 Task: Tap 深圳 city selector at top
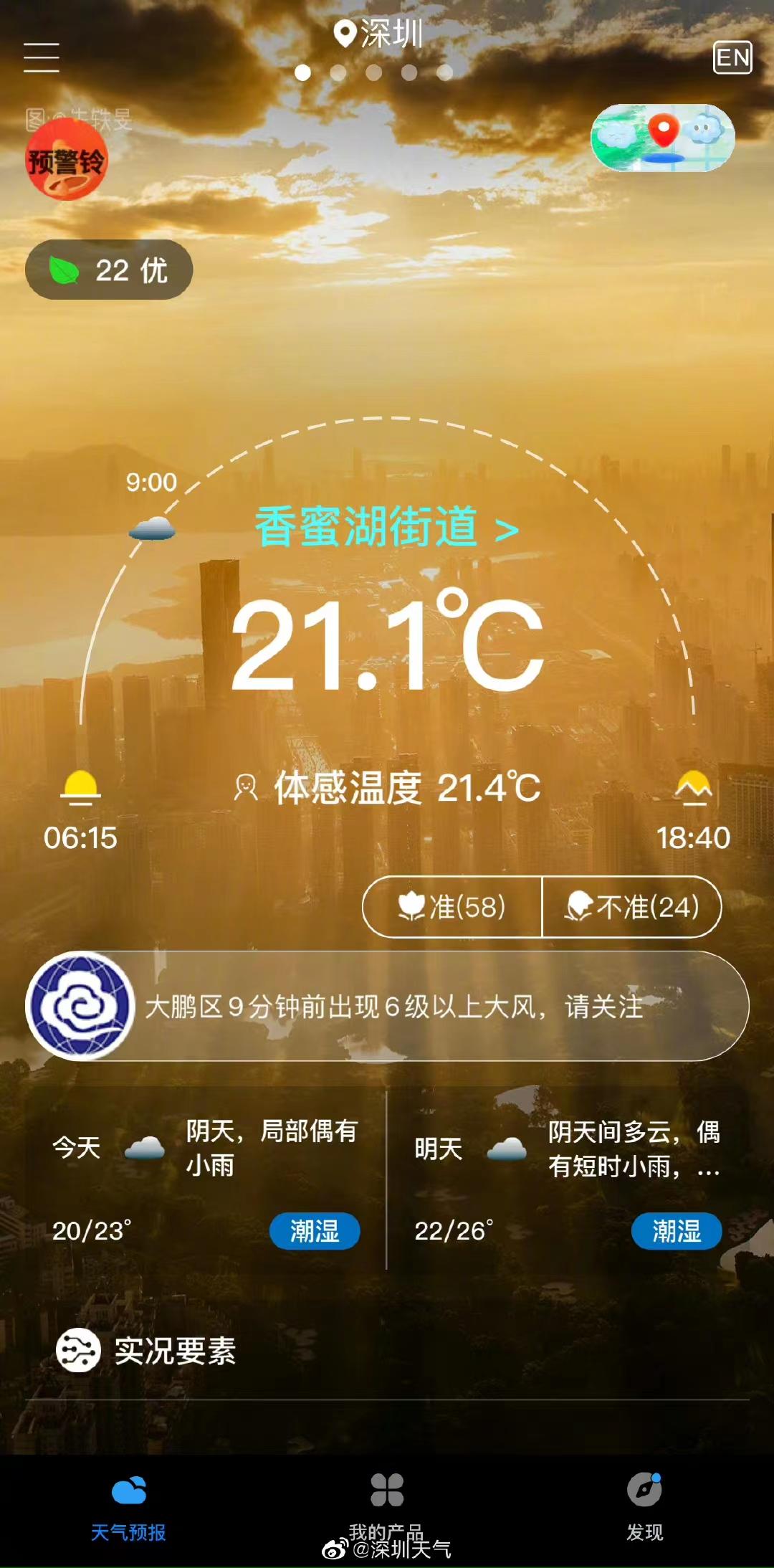(380, 34)
